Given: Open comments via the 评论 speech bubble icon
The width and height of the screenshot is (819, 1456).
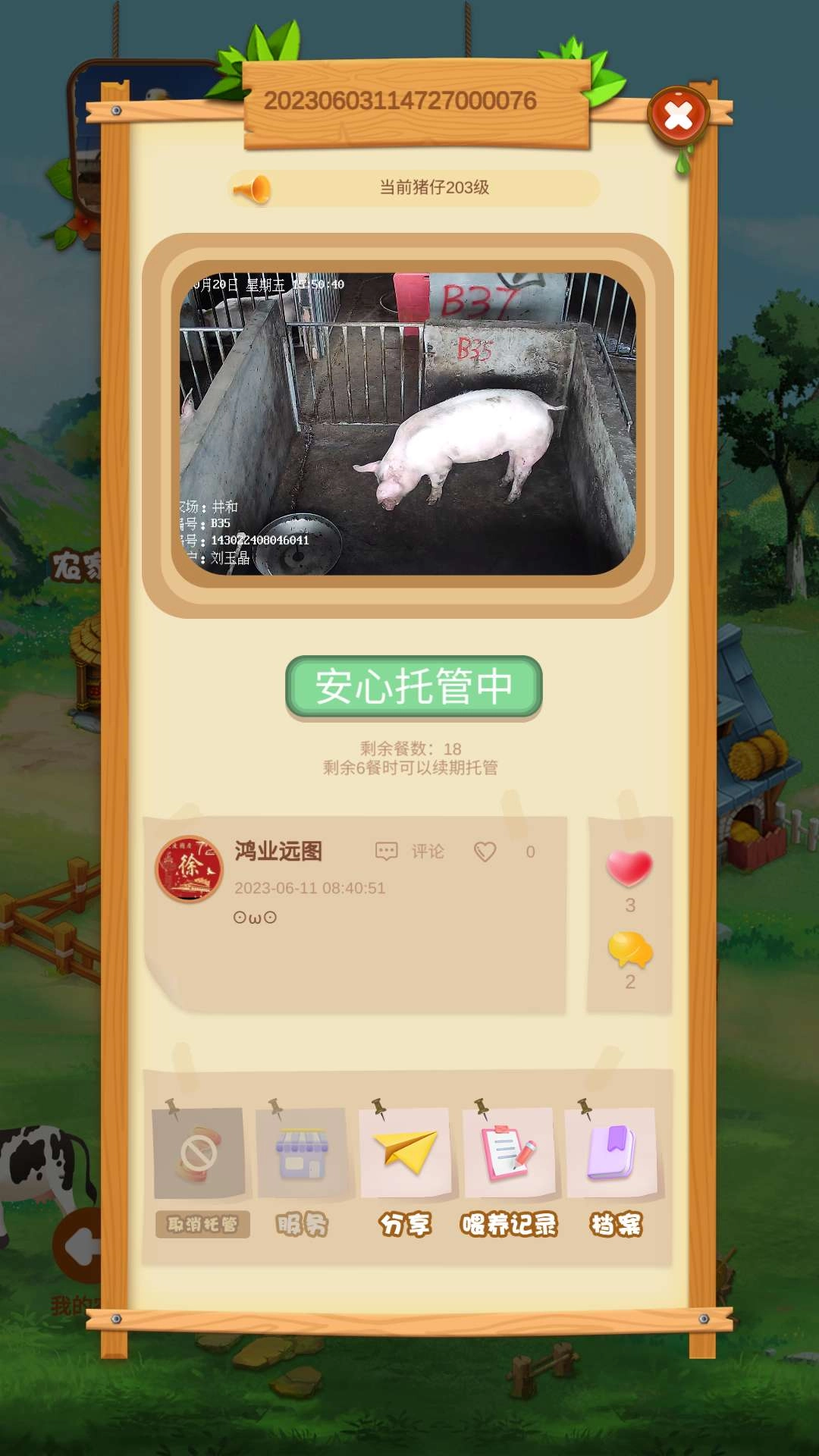Looking at the screenshot, I should (386, 851).
